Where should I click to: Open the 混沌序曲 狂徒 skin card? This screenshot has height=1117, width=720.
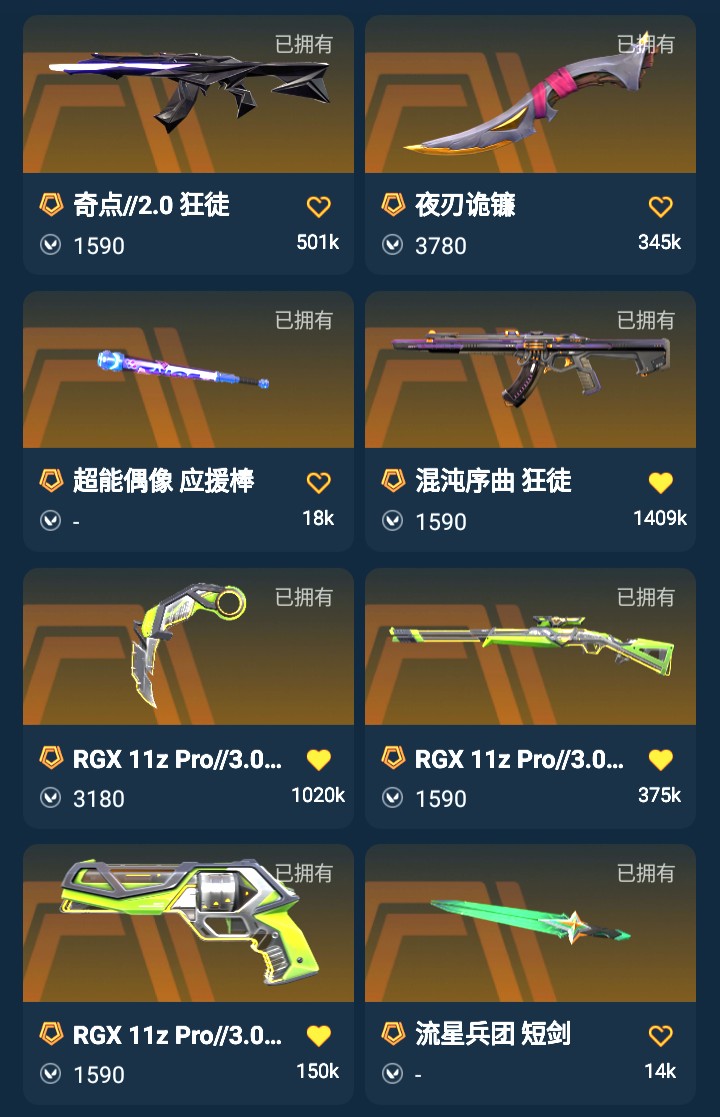point(530,421)
